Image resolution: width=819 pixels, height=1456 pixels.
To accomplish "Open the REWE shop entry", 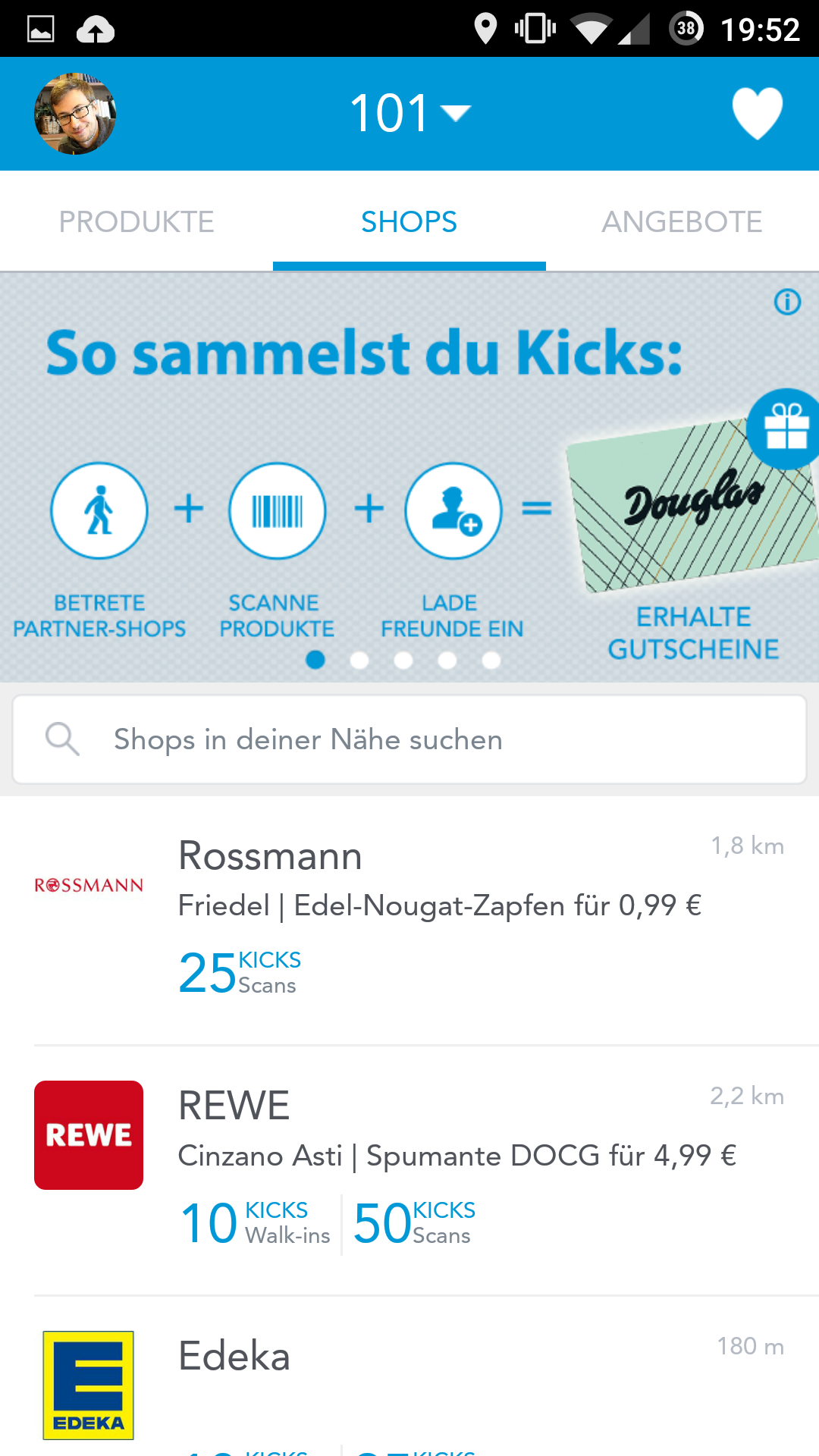I will click(409, 1171).
